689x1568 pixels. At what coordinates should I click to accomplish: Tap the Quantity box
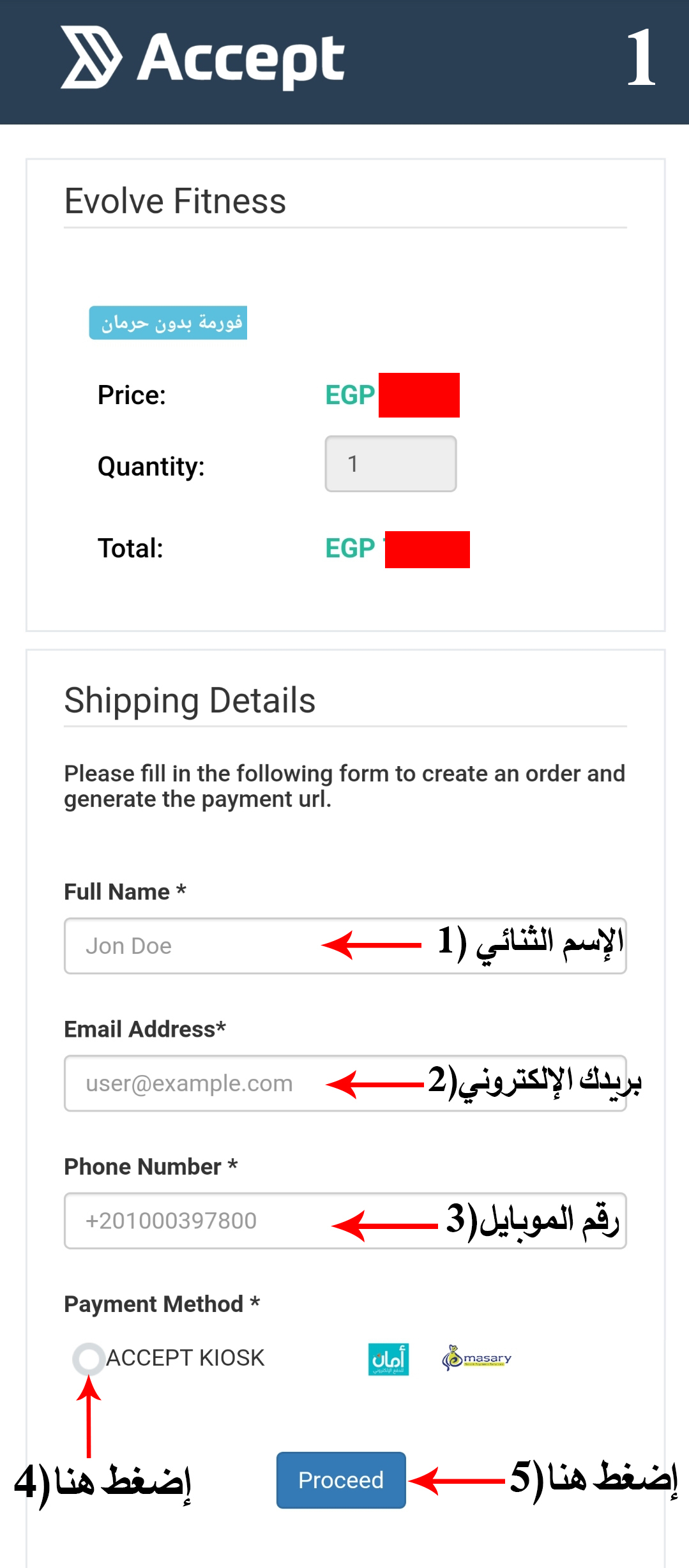click(391, 464)
